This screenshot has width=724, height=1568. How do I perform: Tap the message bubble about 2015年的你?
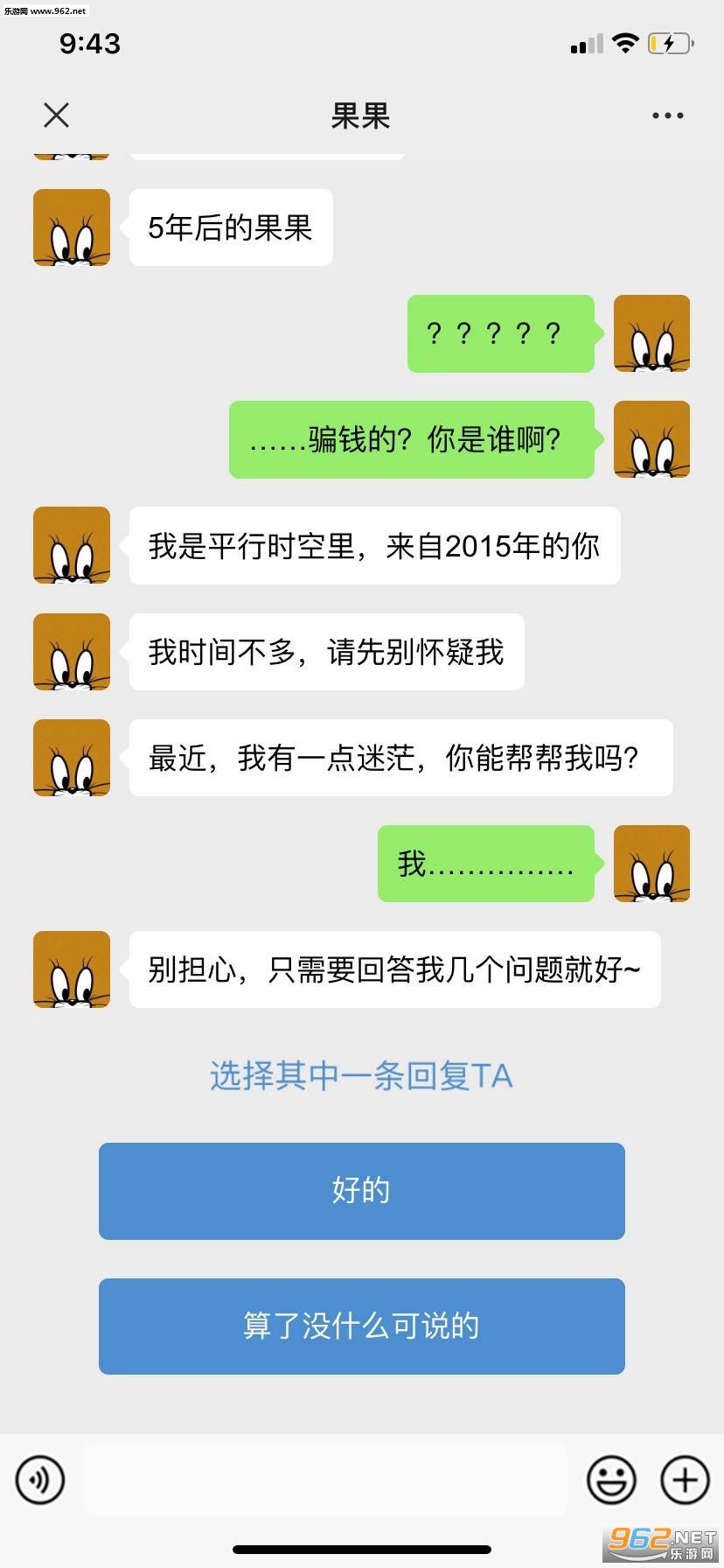[374, 545]
